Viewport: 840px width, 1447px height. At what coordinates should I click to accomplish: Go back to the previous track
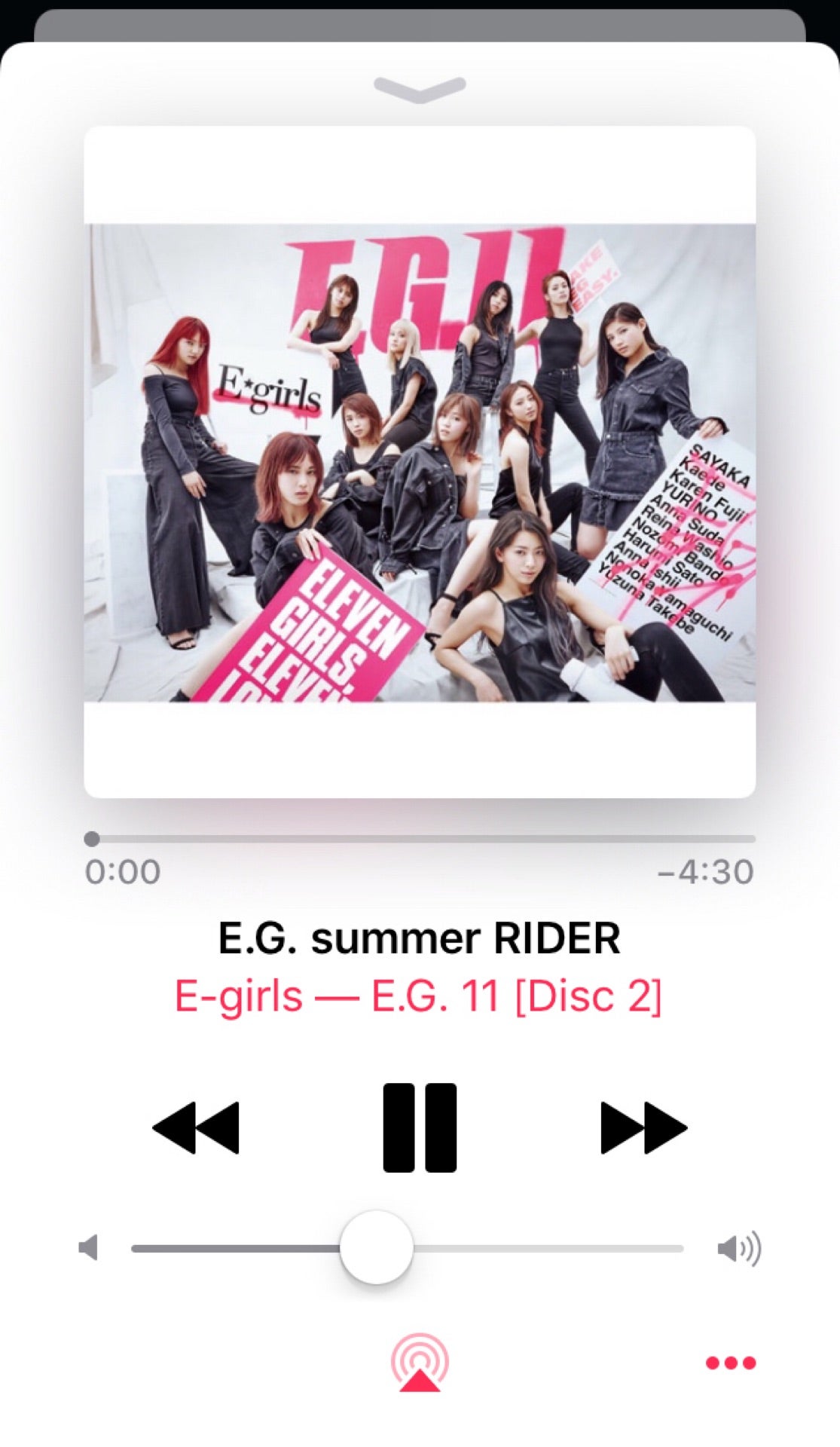pos(196,1128)
